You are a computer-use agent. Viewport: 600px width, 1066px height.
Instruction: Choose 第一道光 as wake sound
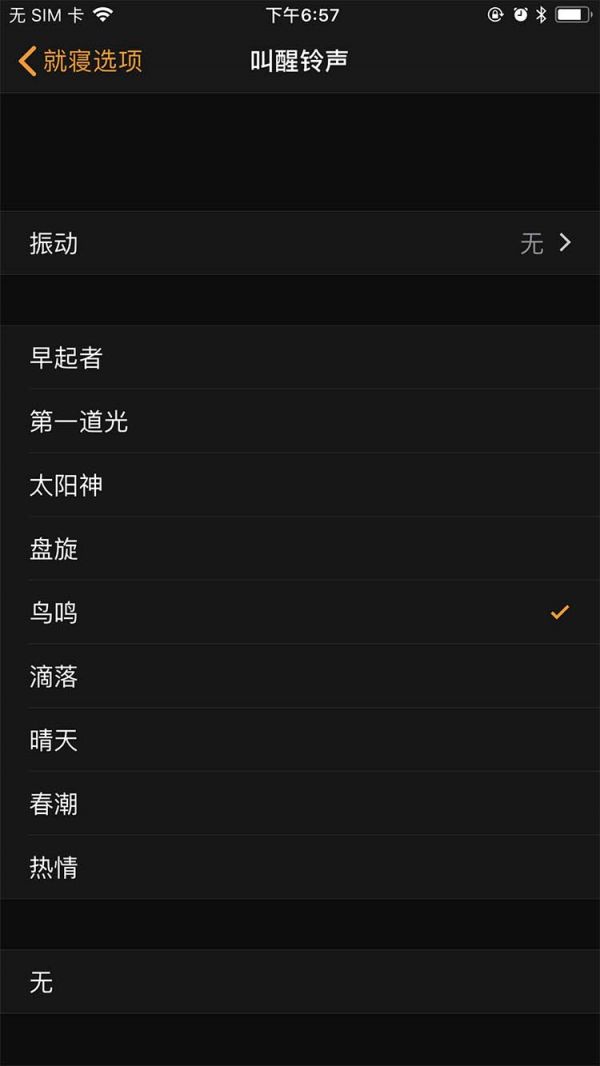[300, 422]
